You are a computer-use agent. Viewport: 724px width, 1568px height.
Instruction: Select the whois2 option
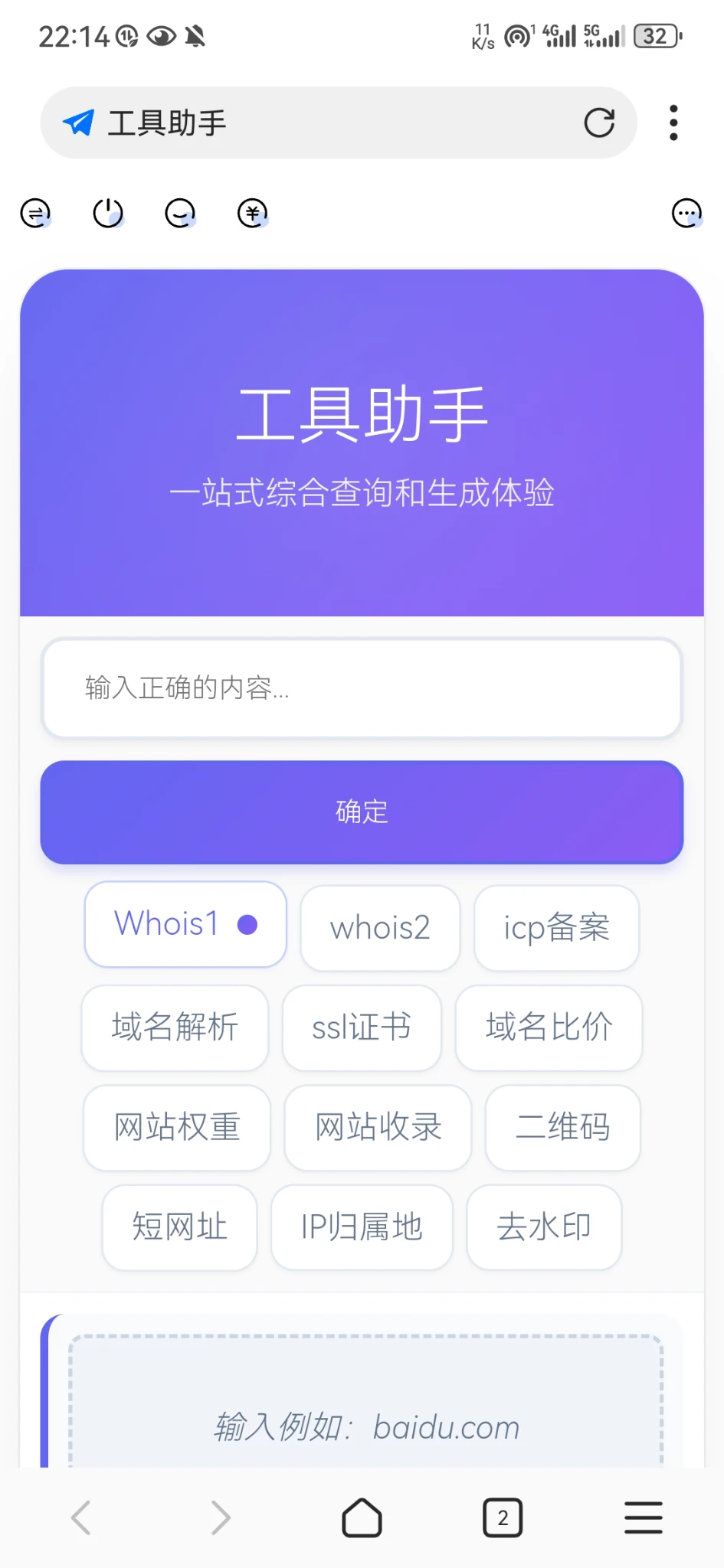click(380, 928)
